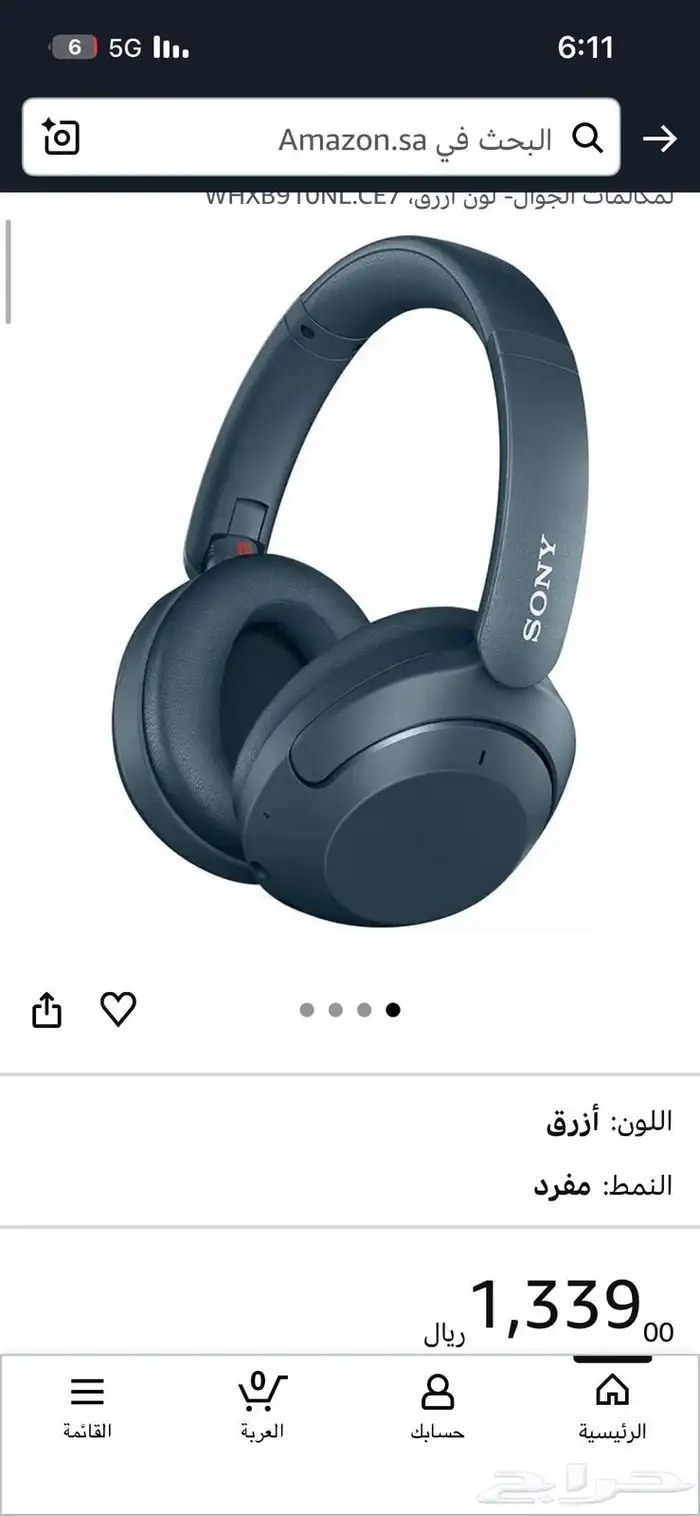Viewport: 700px width, 1516px height.
Task: Tap the Amazon.sa search field
Action: tap(400, 139)
